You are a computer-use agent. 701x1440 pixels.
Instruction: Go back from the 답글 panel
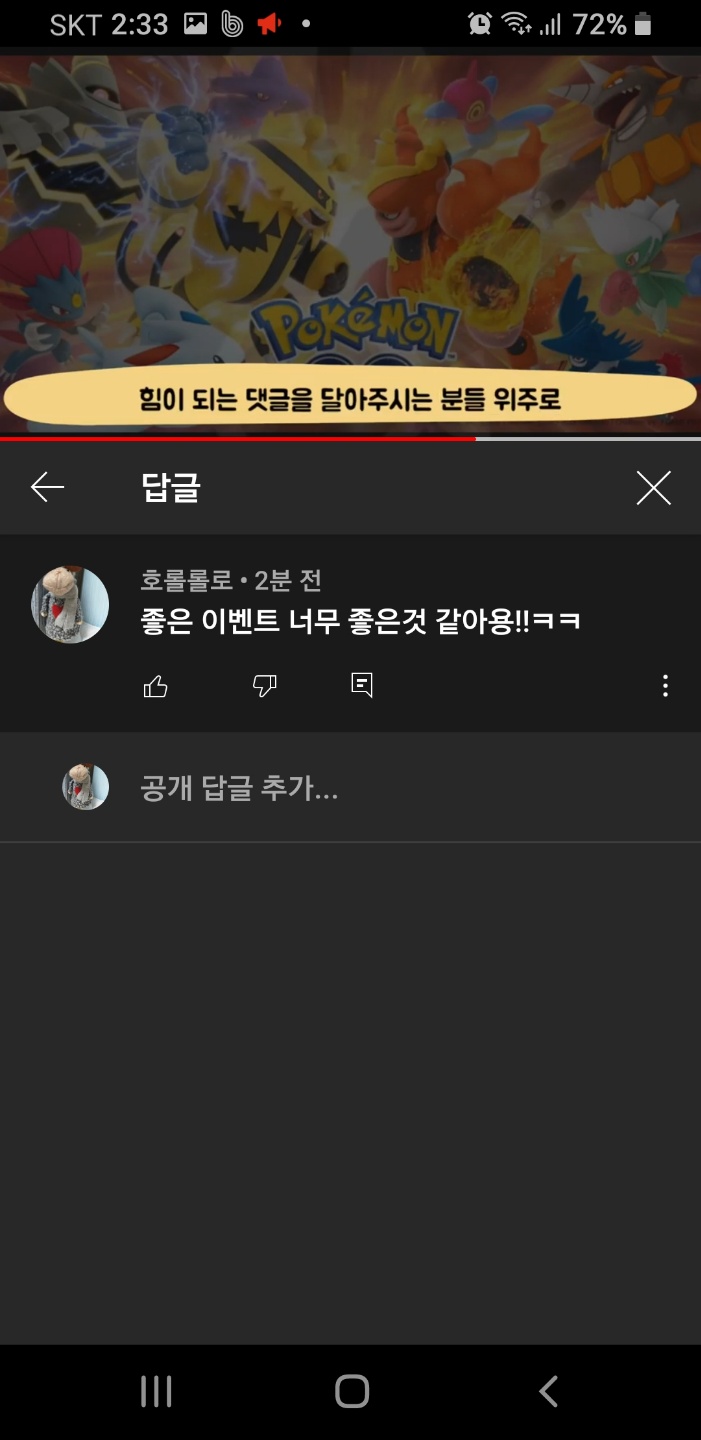click(x=47, y=488)
